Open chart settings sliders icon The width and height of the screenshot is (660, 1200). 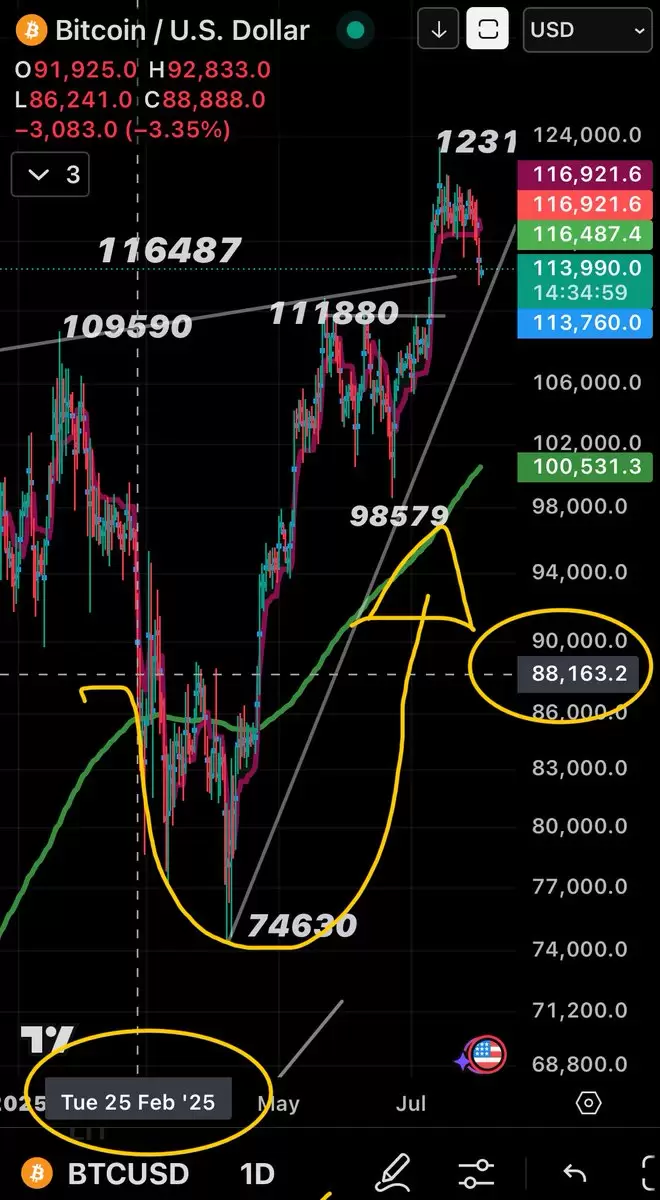476,1172
